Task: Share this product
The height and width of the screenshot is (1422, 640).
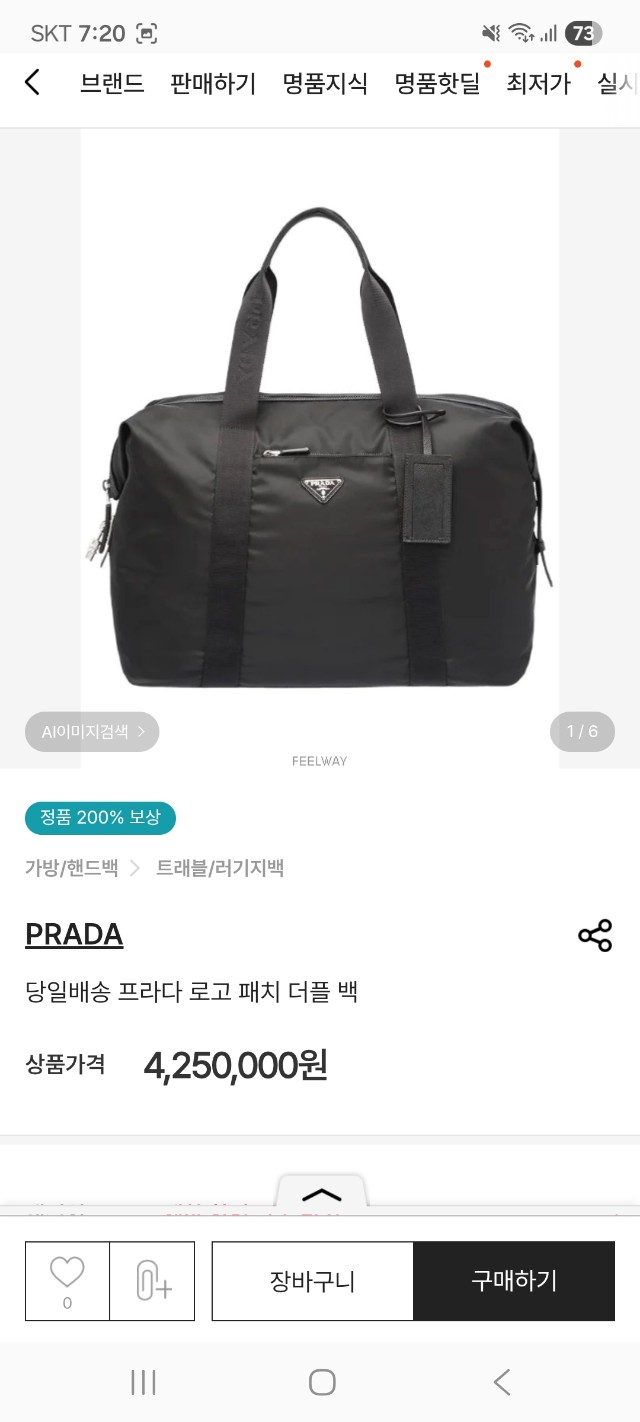Action: pyautogui.click(x=595, y=936)
